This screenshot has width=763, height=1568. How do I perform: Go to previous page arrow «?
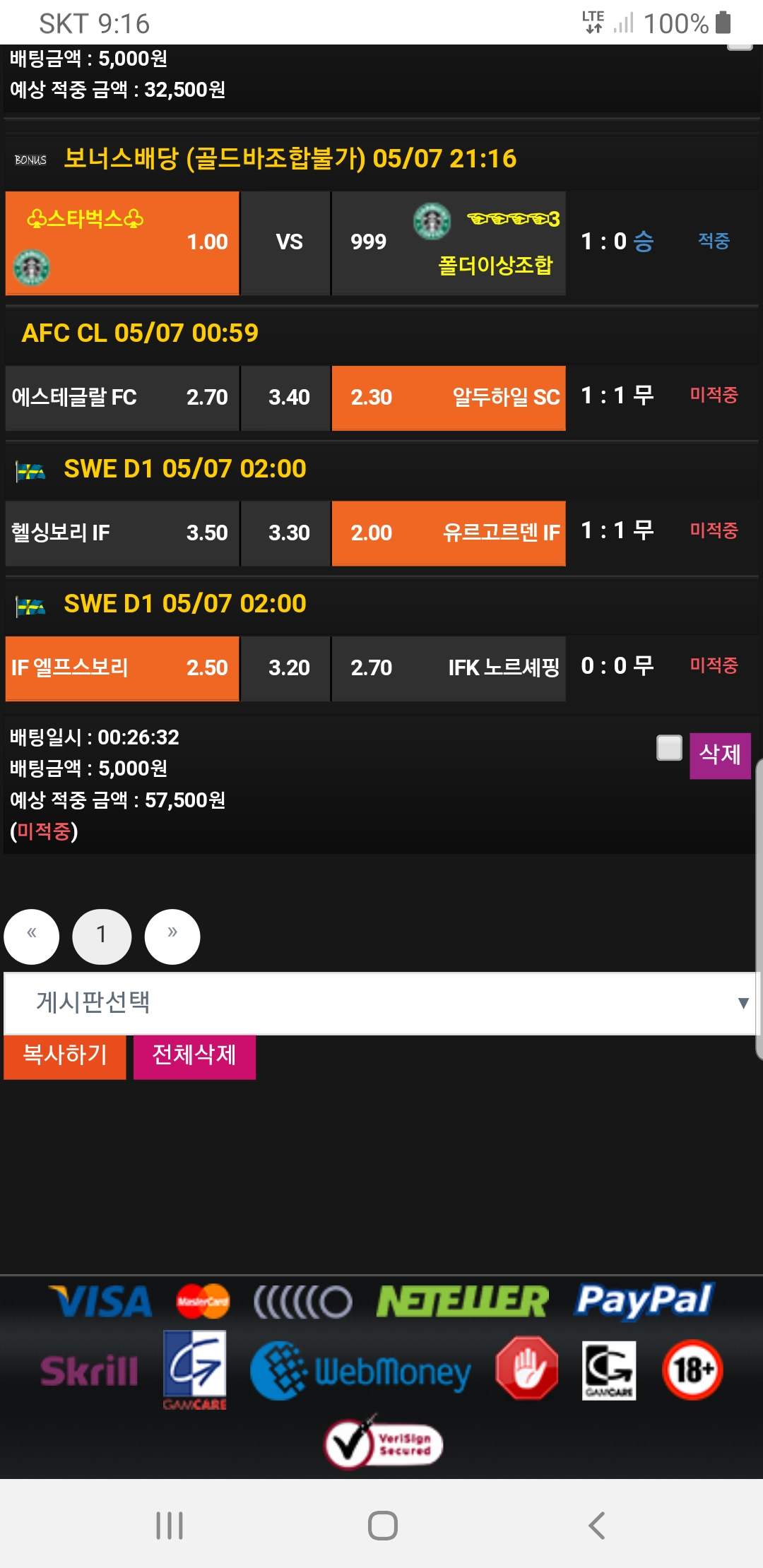[32, 936]
